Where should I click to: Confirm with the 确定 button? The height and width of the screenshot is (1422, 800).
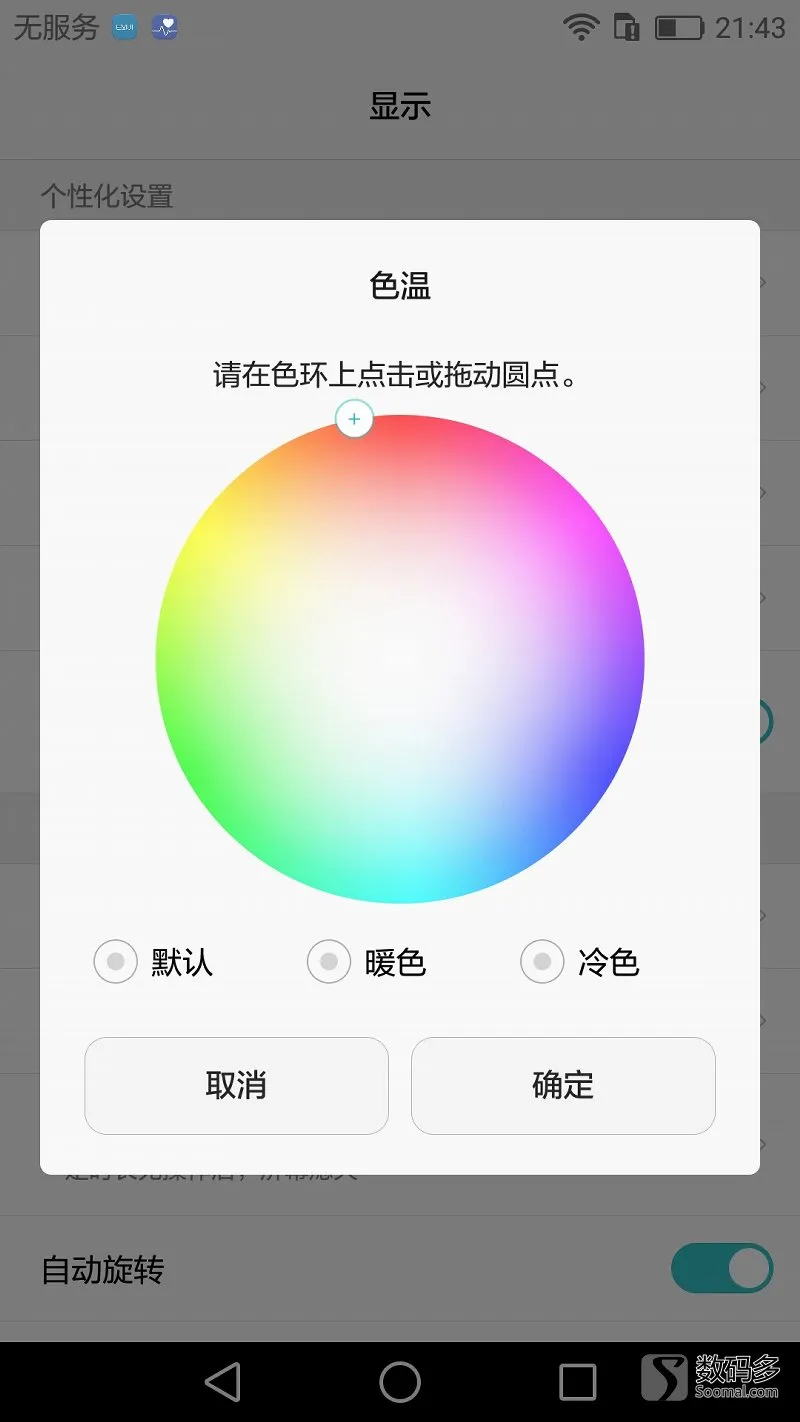click(563, 1086)
